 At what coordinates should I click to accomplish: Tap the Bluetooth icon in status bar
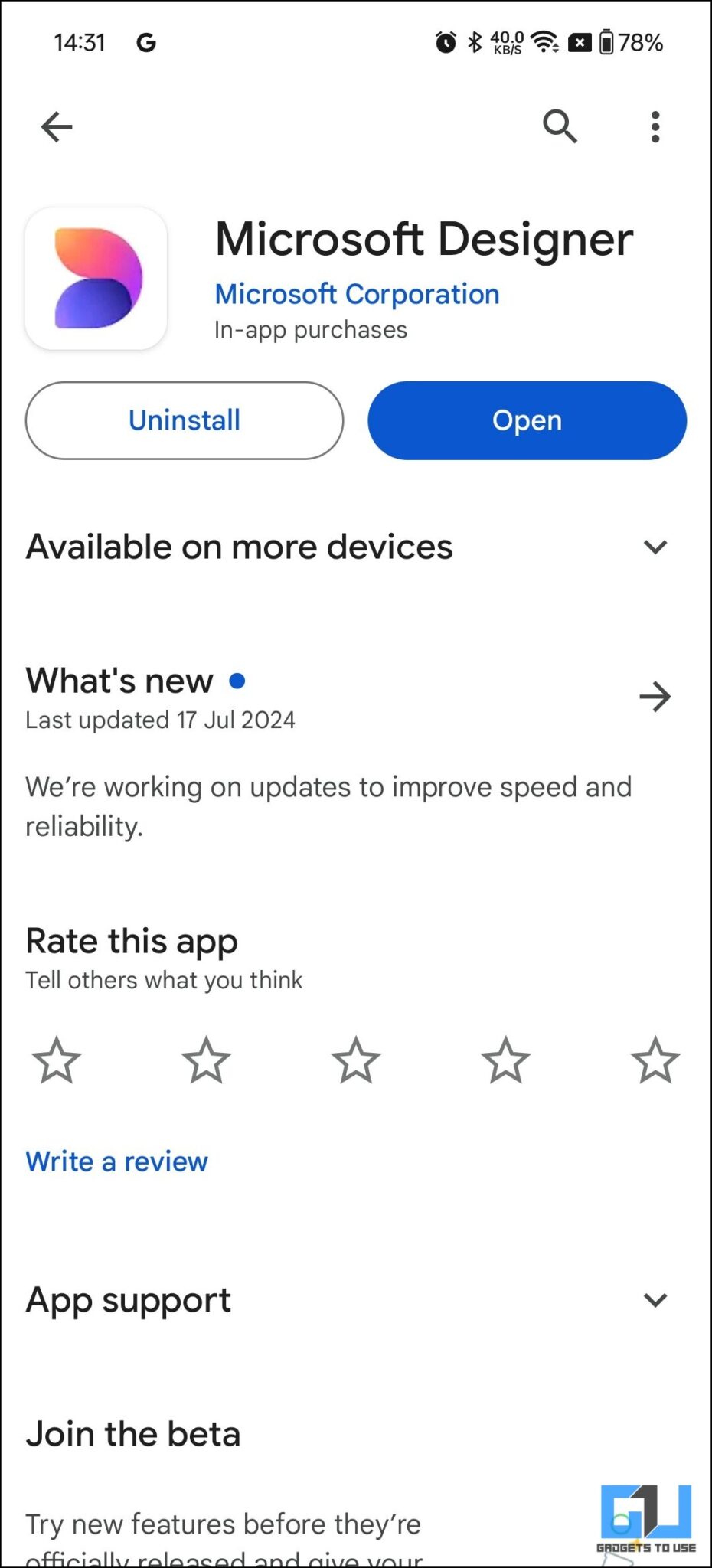point(475,44)
